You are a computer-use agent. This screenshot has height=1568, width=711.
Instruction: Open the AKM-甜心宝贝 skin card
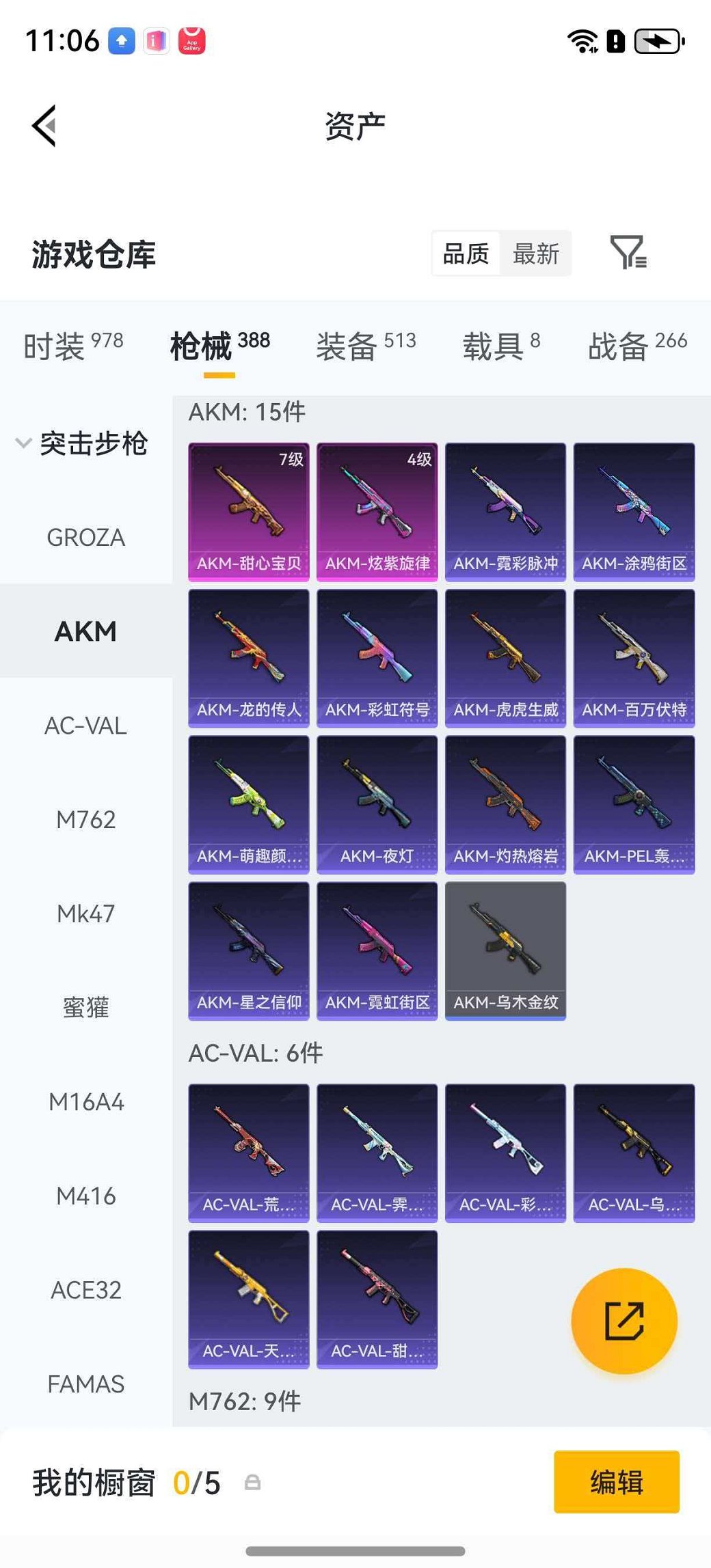(x=247, y=510)
